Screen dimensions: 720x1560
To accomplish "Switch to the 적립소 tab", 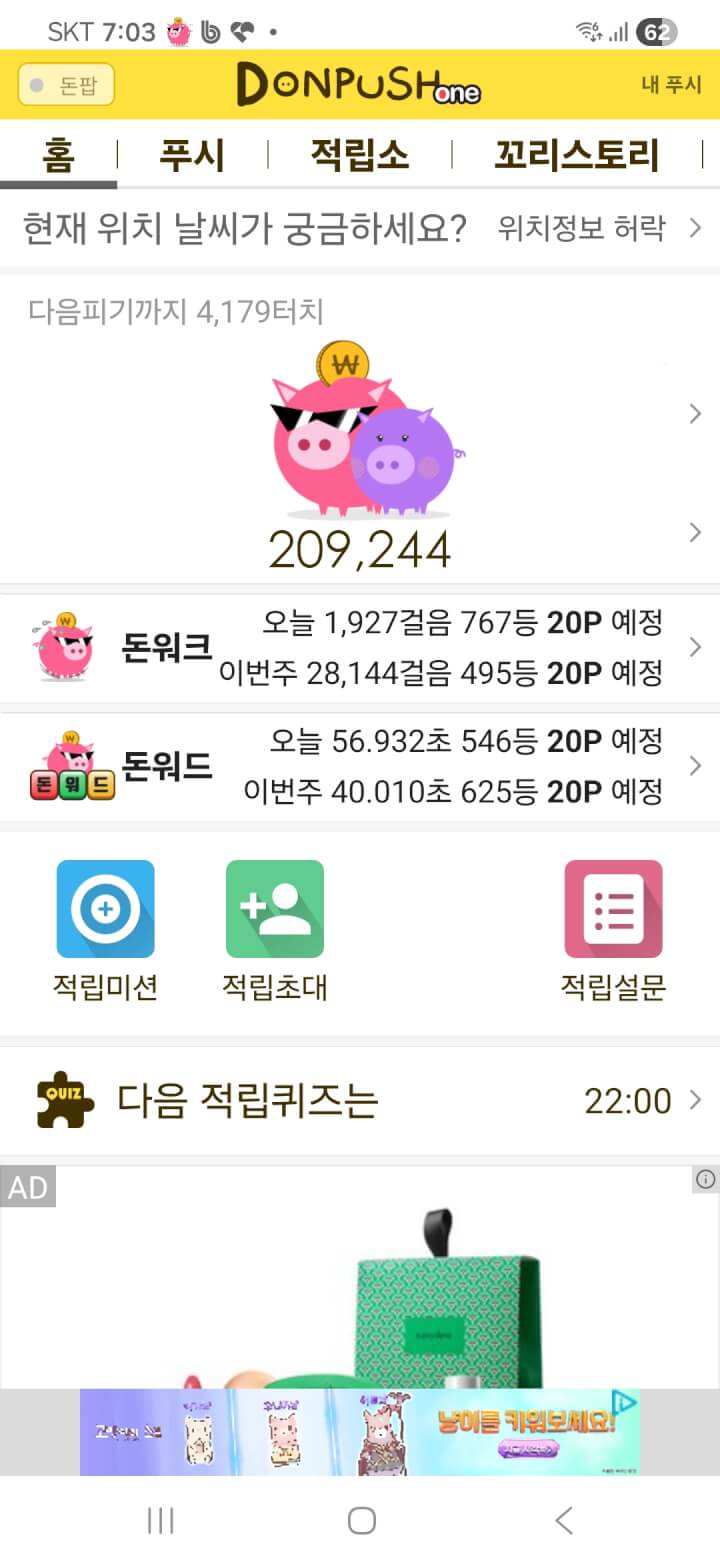I will coord(360,156).
